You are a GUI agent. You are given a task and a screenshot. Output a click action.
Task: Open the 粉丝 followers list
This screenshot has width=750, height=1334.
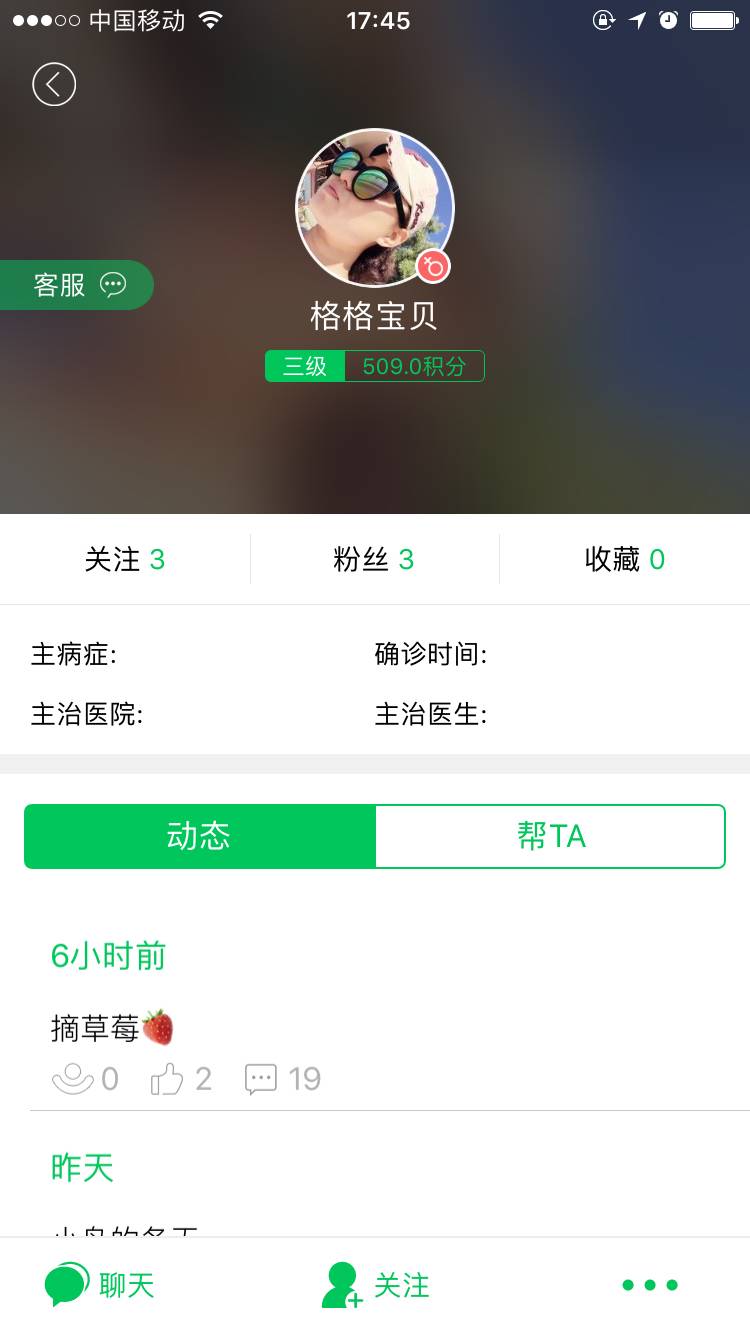(374, 560)
